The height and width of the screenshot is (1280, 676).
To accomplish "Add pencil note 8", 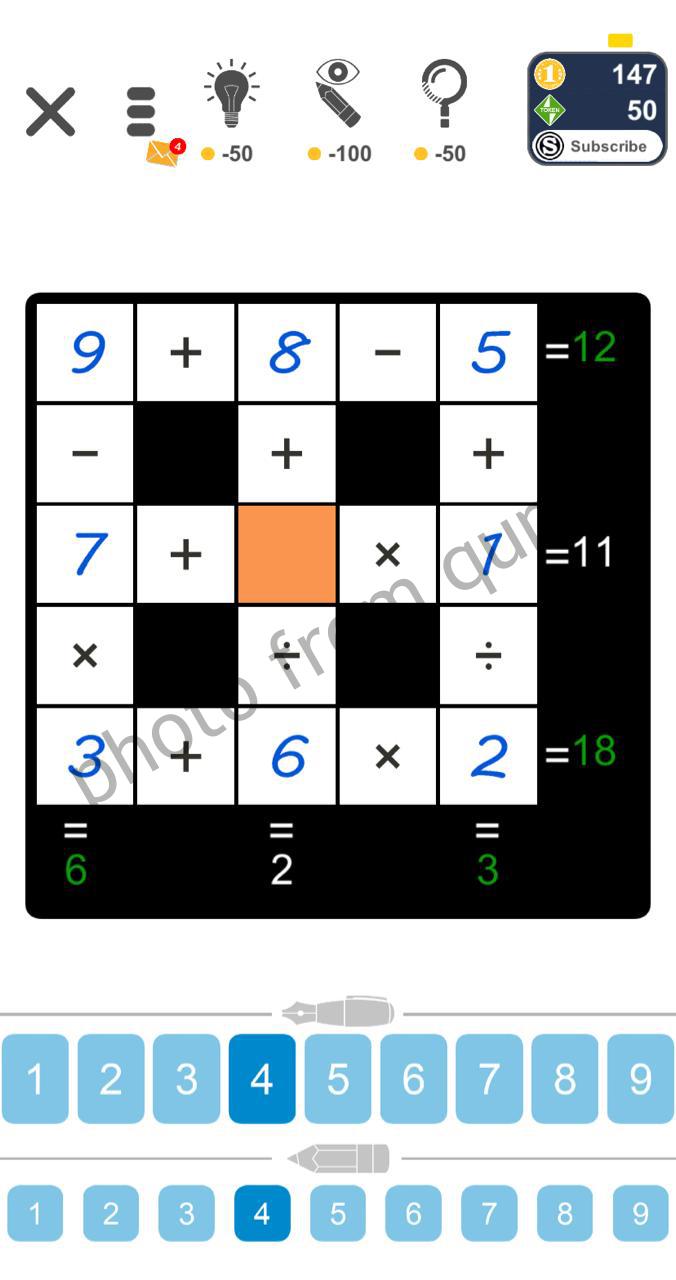I will (565, 1213).
